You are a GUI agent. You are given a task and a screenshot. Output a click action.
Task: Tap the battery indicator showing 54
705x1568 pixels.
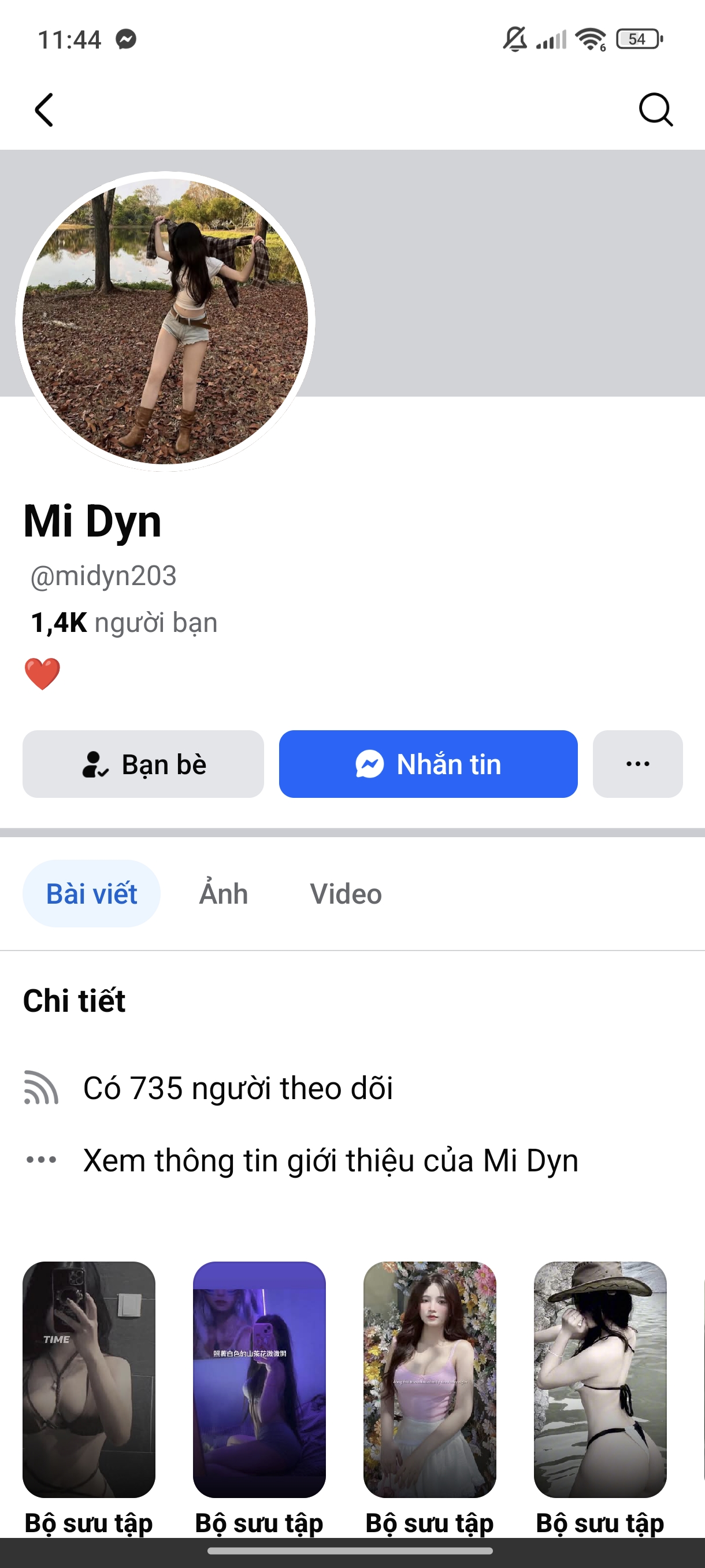tap(637, 39)
